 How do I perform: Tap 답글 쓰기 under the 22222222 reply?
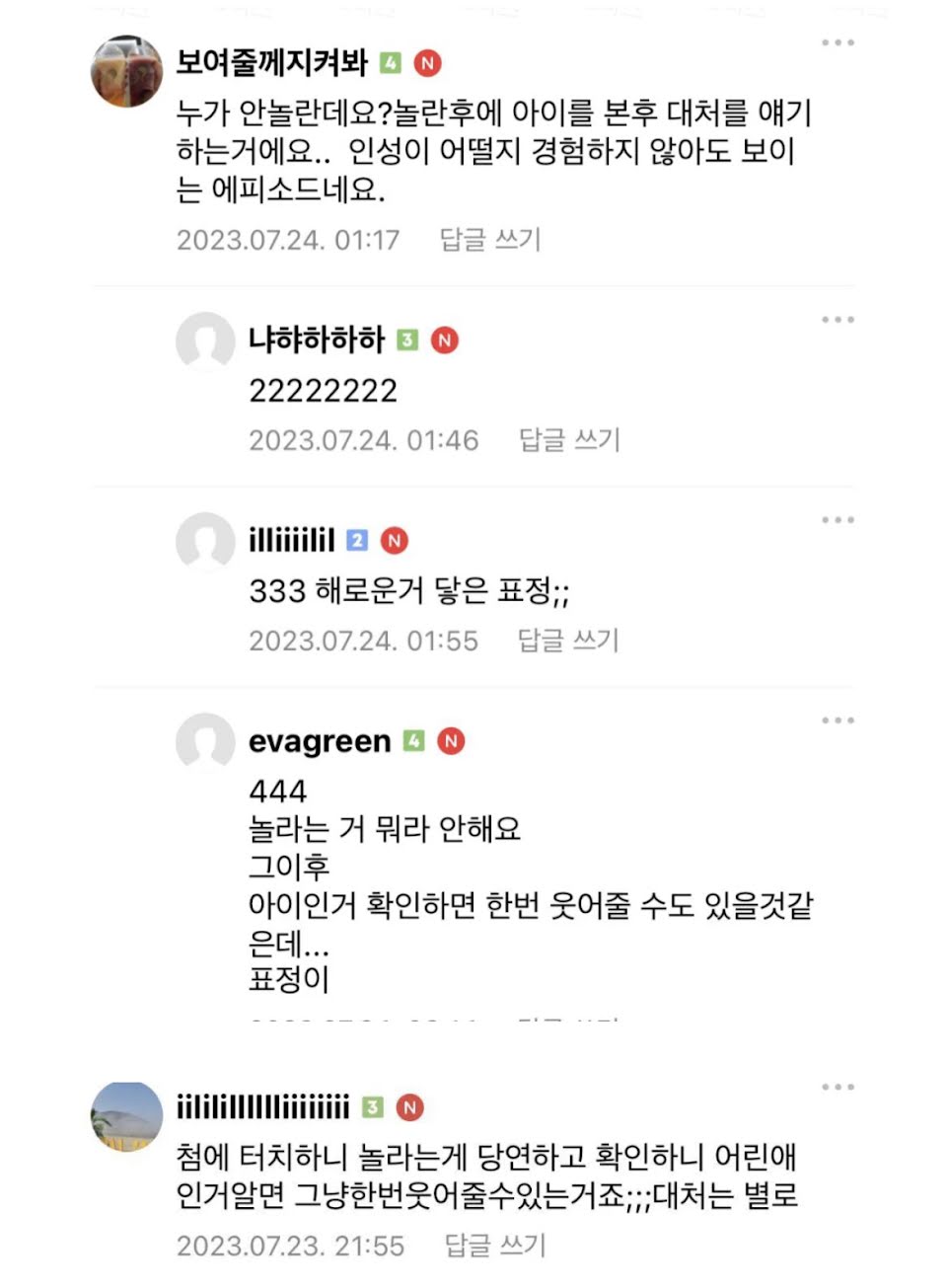tap(569, 440)
